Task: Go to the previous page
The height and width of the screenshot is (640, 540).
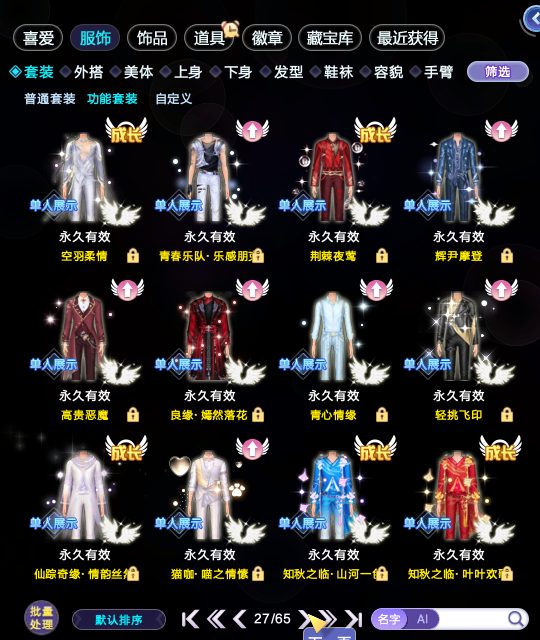Action: click(239, 619)
